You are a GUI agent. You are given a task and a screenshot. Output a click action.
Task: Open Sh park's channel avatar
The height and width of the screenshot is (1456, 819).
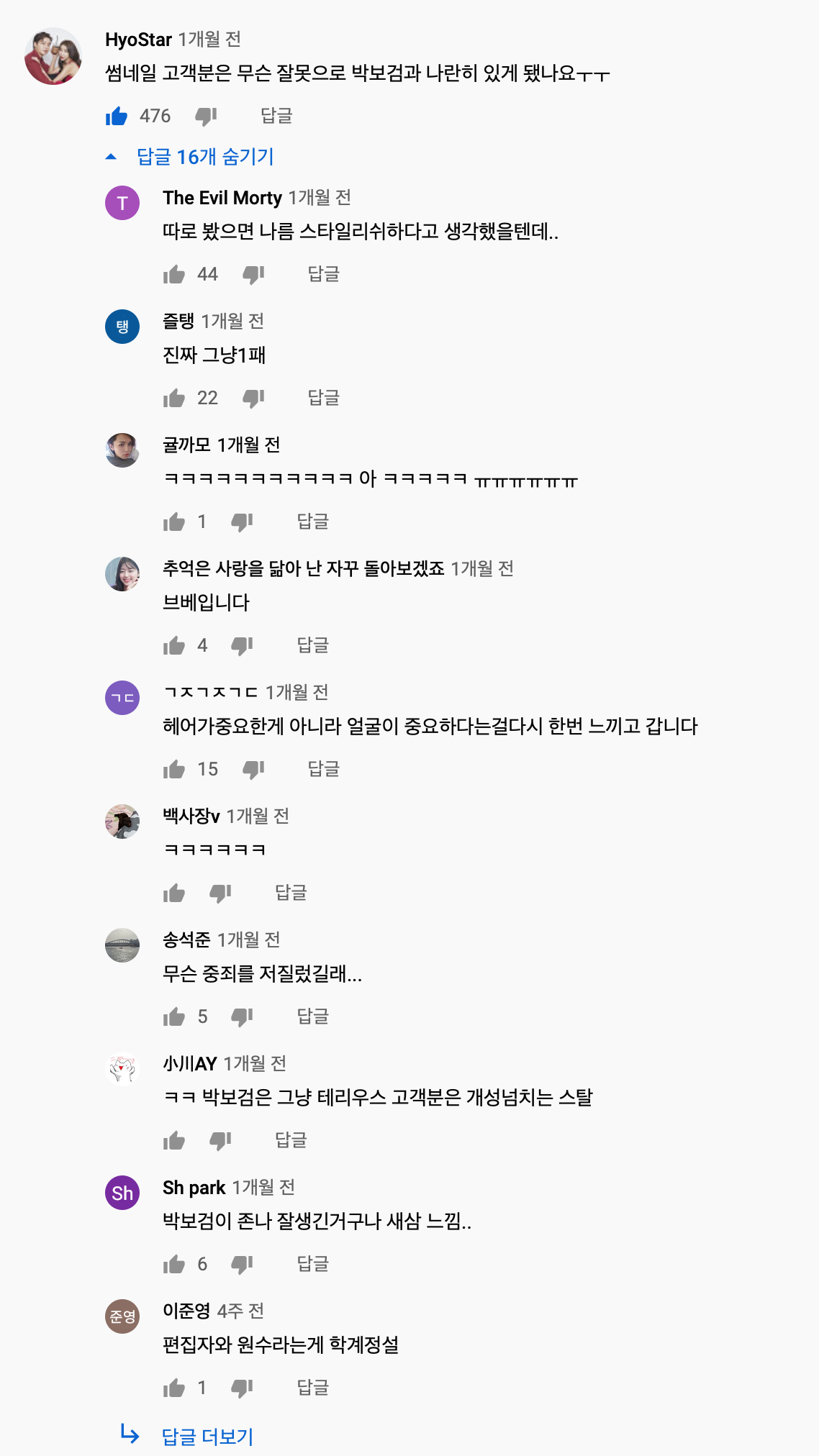coord(122,1193)
